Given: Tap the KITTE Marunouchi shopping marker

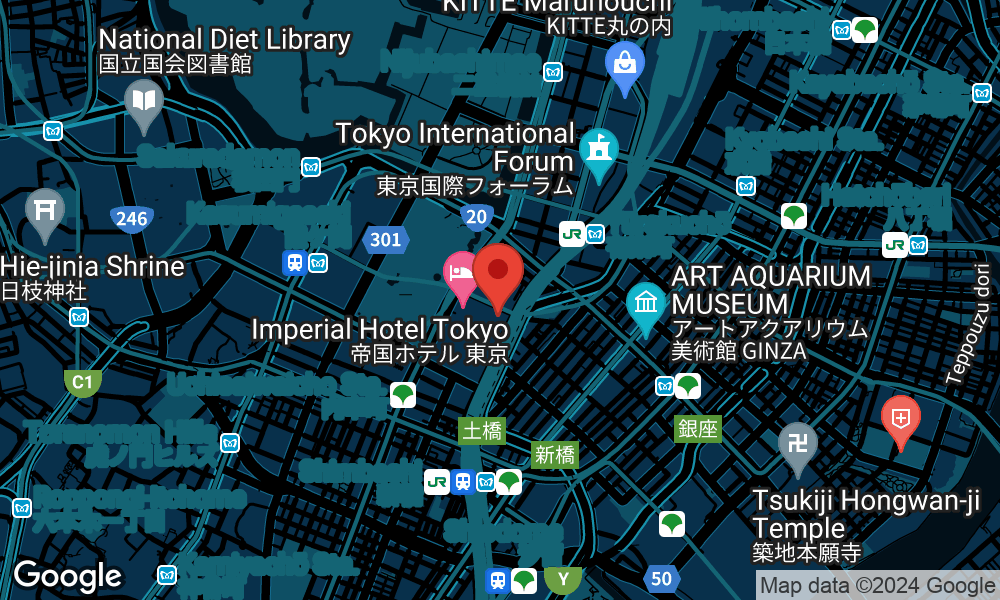Looking at the screenshot, I should (625, 63).
